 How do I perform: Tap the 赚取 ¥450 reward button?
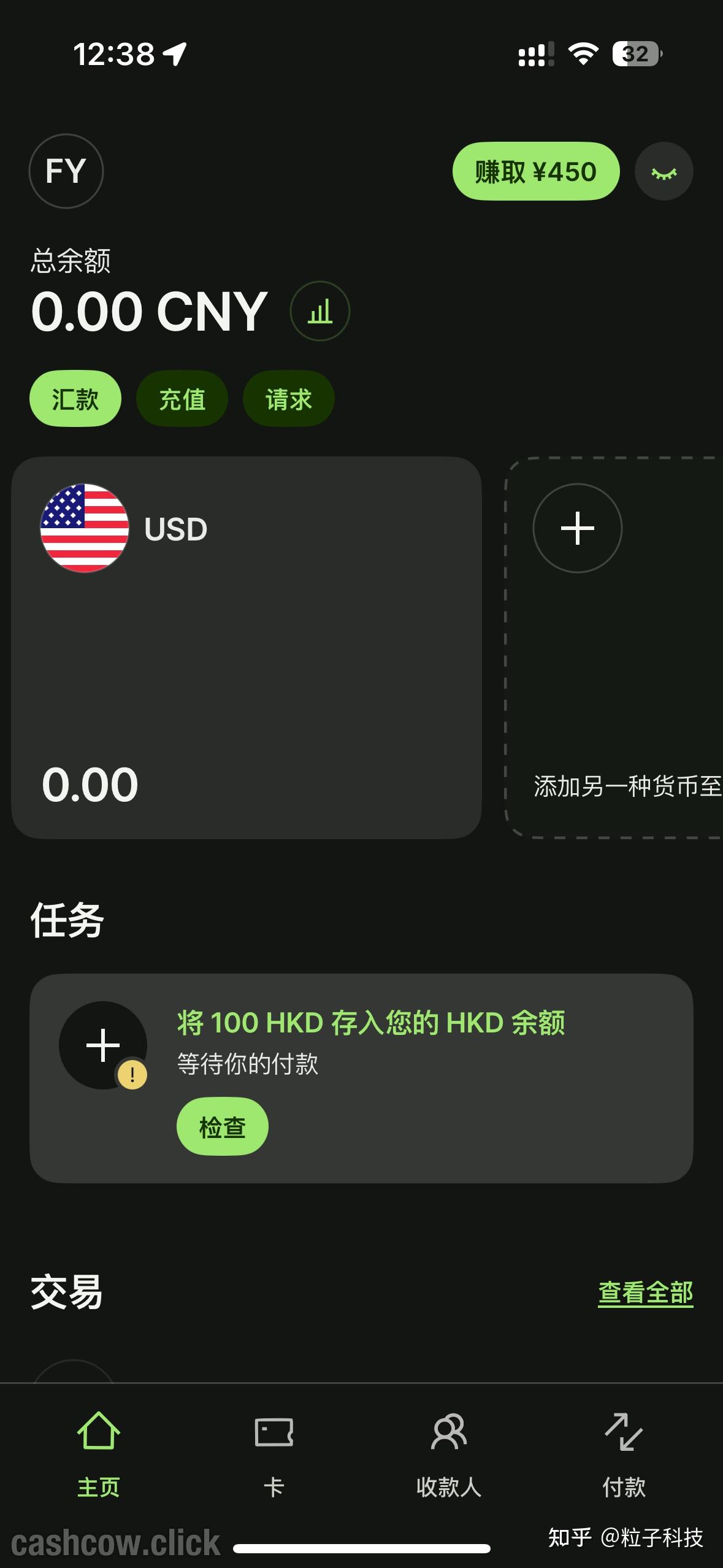point(535,171)
